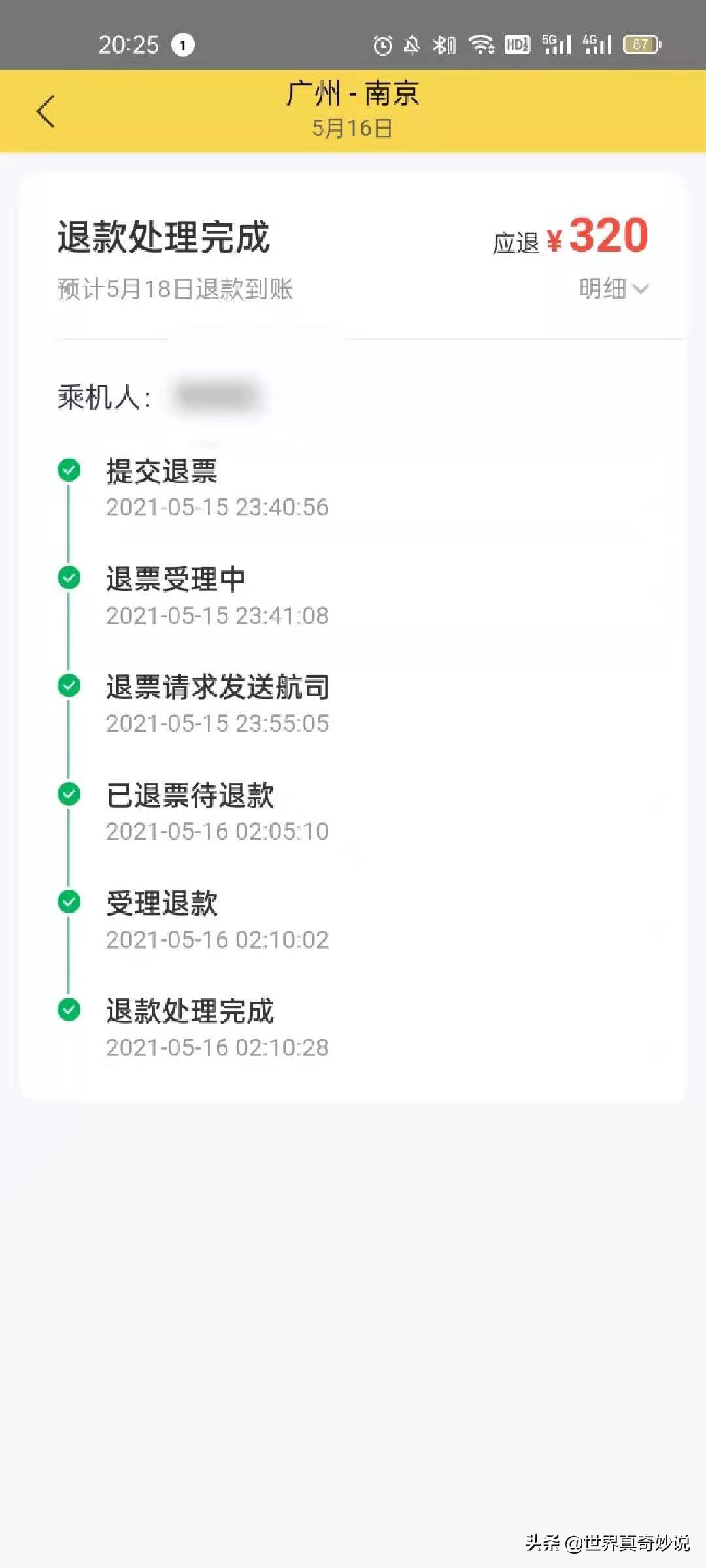Click the green checkmark beside 提交退票
This screenshot has height=1568, width=706.
pyautogui.click(x=69, y=469)
